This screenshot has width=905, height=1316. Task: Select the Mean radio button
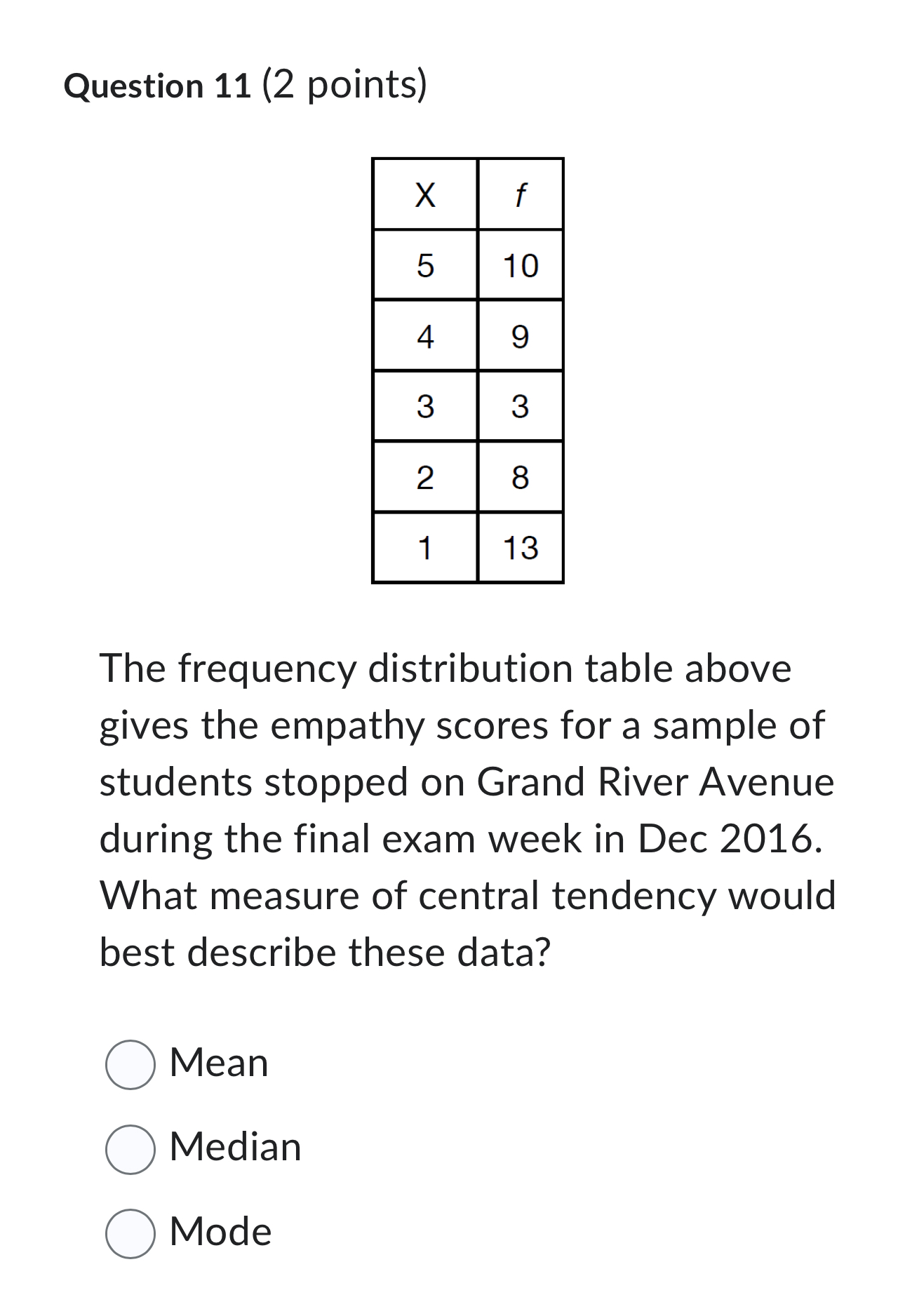(x=130, y=1063)
